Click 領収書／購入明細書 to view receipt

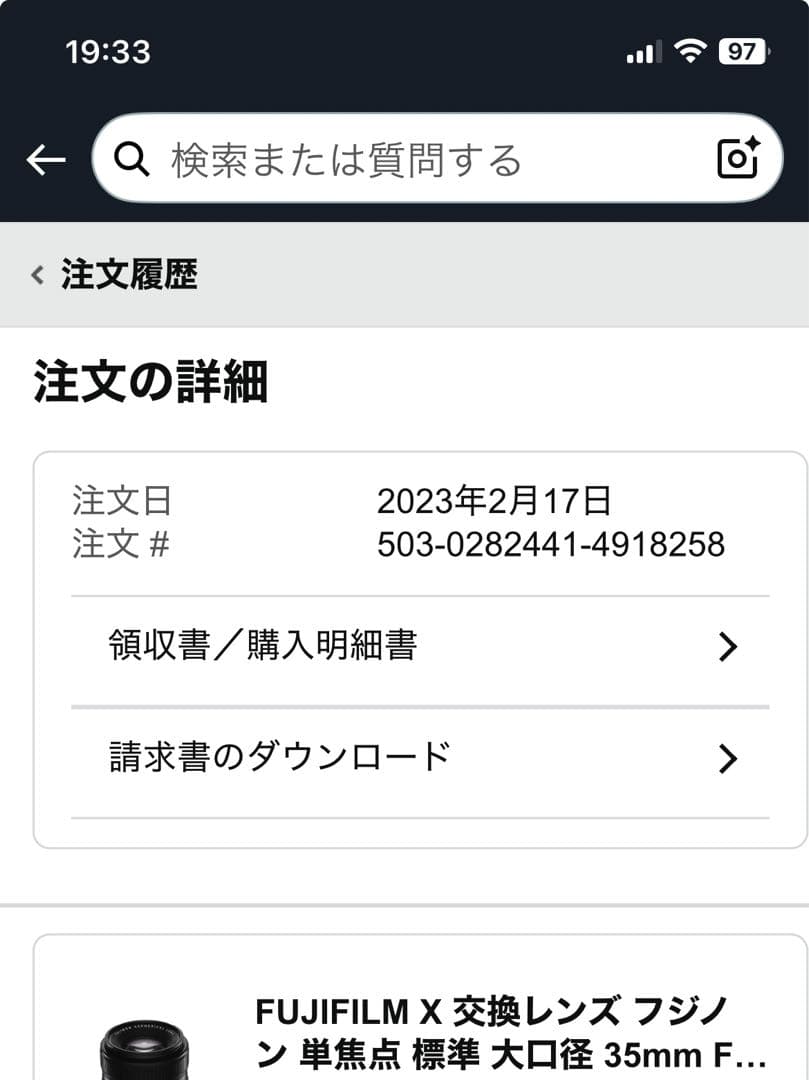tap(266, 647)
